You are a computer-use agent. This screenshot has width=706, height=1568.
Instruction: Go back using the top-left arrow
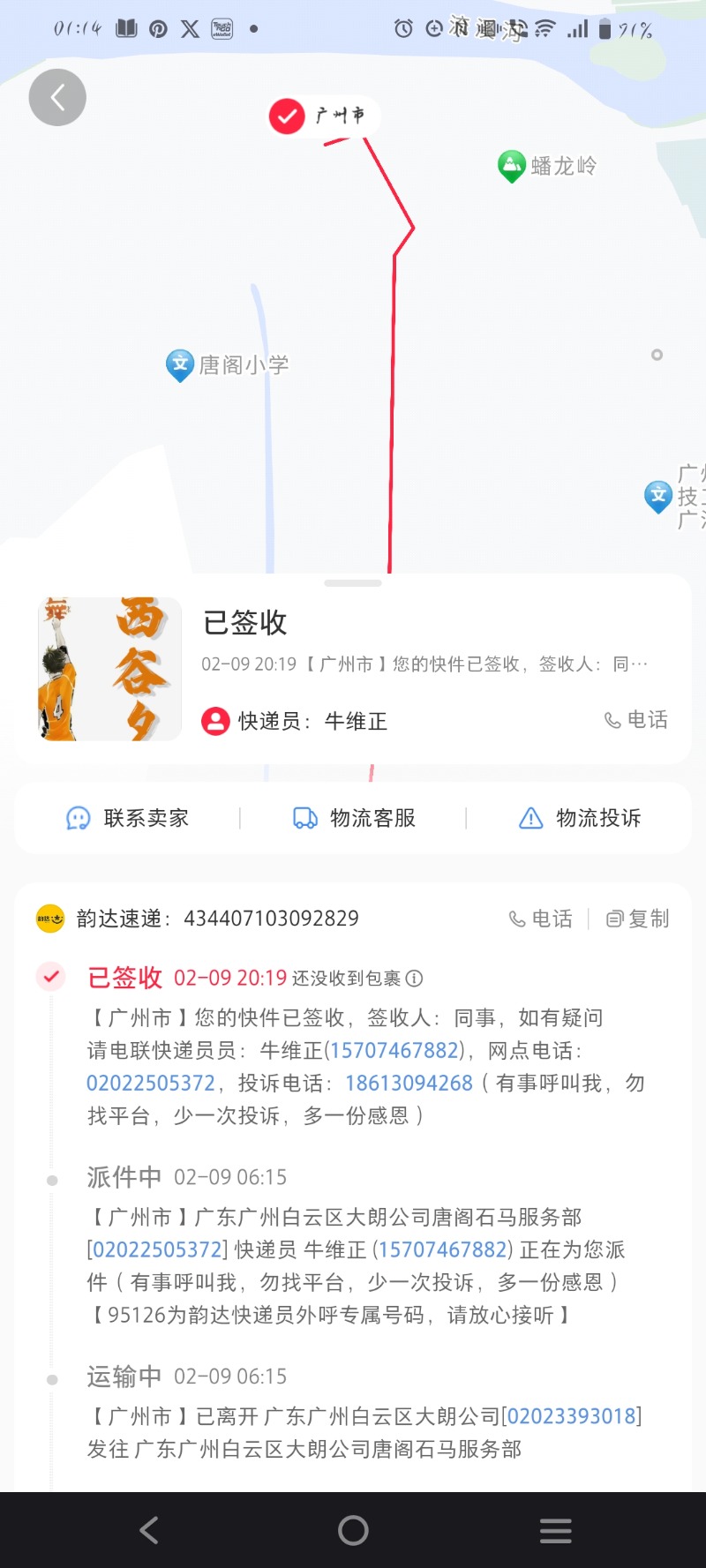click(57, 97)
